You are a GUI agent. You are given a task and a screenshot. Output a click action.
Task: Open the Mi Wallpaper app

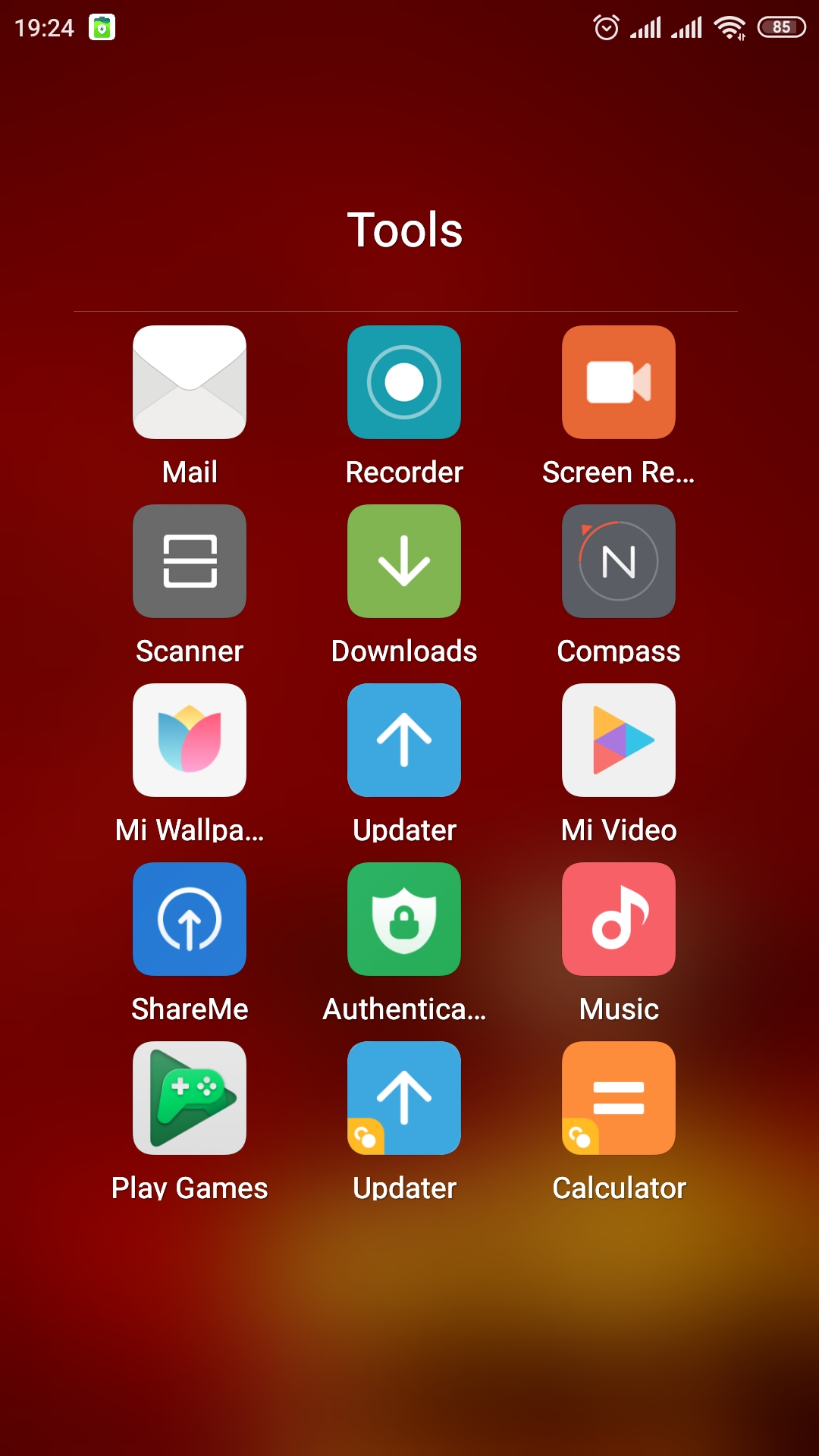[x=190, y=740]
